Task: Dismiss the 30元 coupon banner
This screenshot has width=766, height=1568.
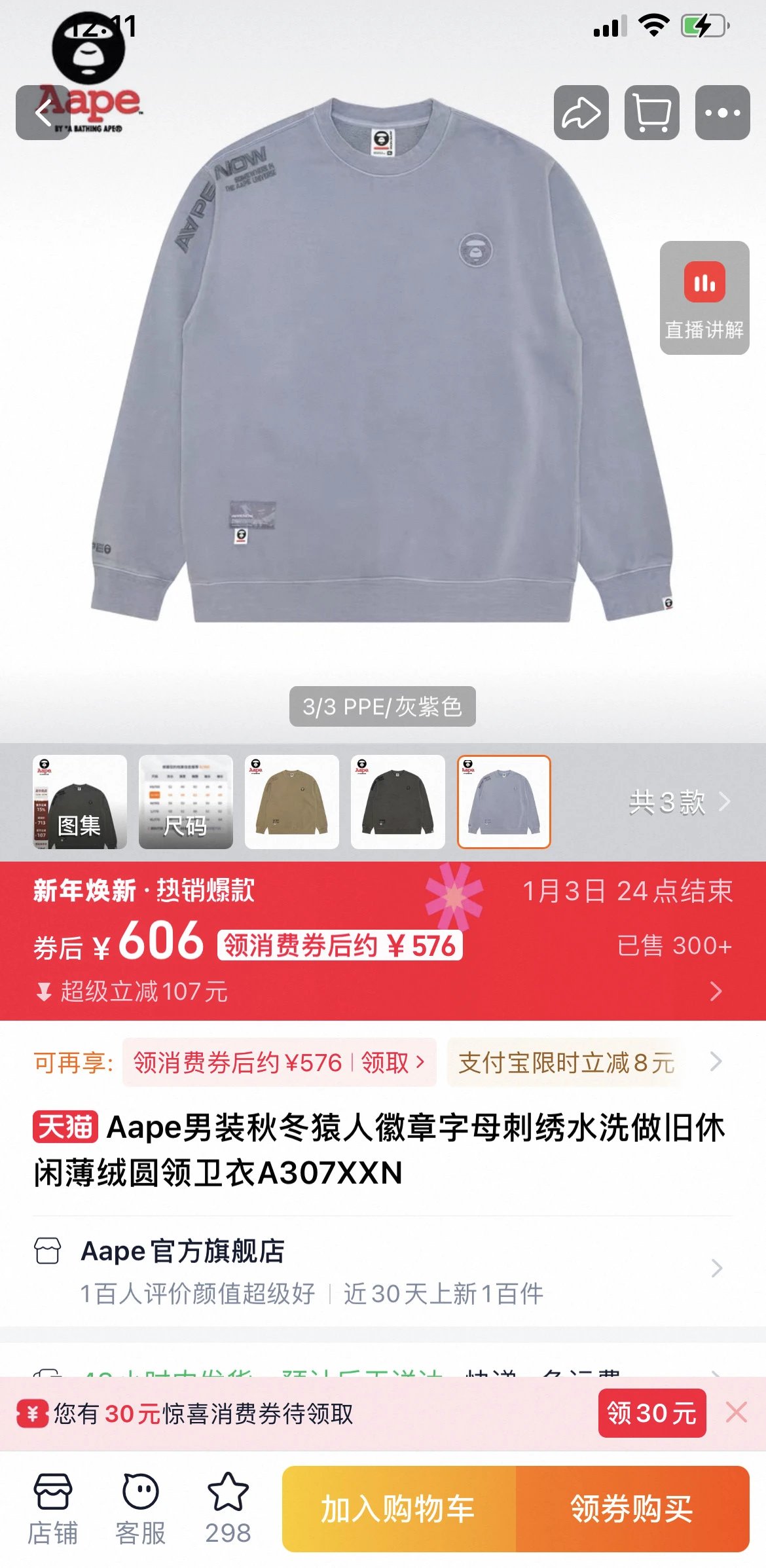Action: 736,1413
